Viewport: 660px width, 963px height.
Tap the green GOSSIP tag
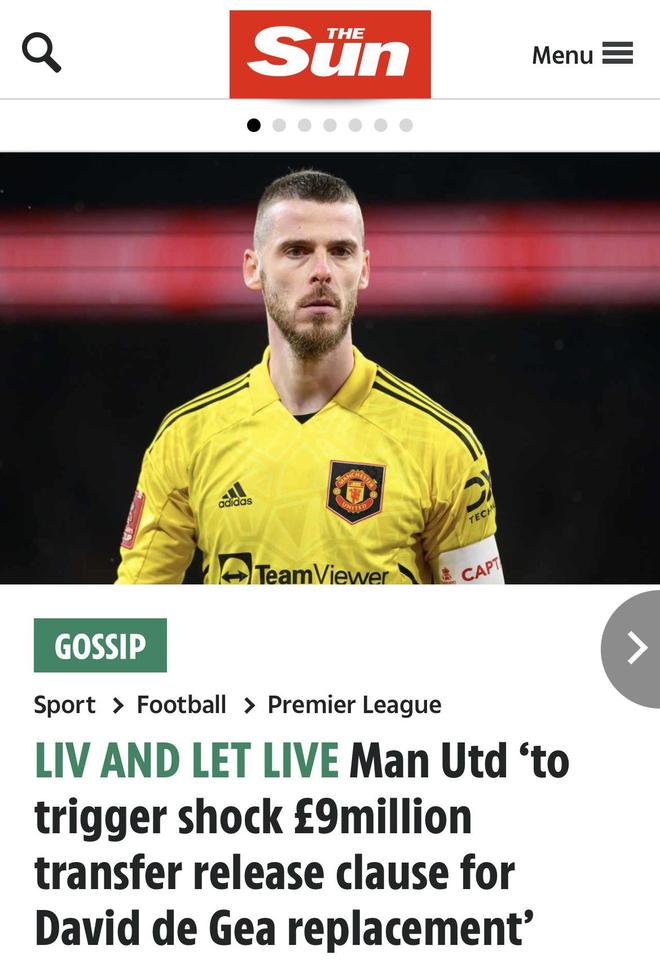100,646
